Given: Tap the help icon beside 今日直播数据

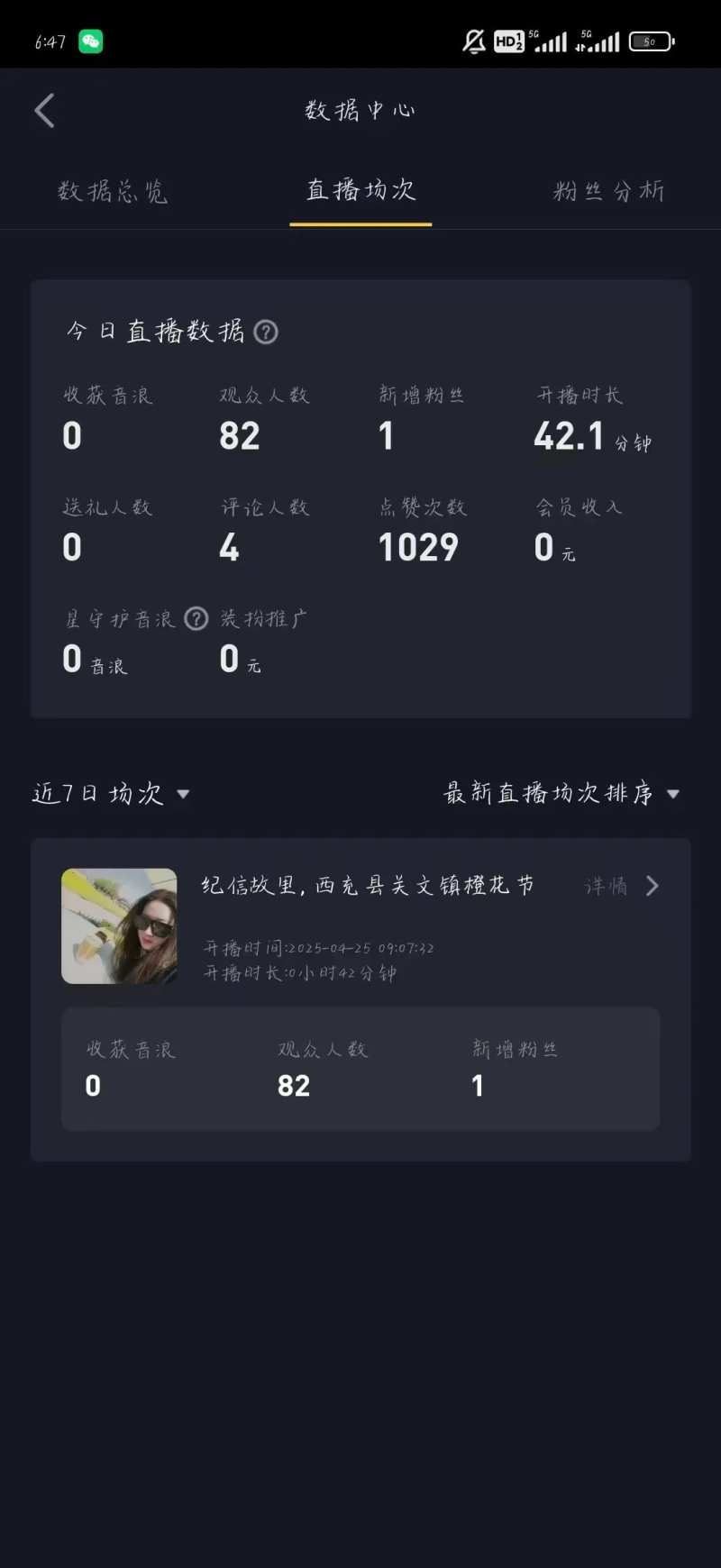Looking at the screenshot, I should tap(266, 332).
